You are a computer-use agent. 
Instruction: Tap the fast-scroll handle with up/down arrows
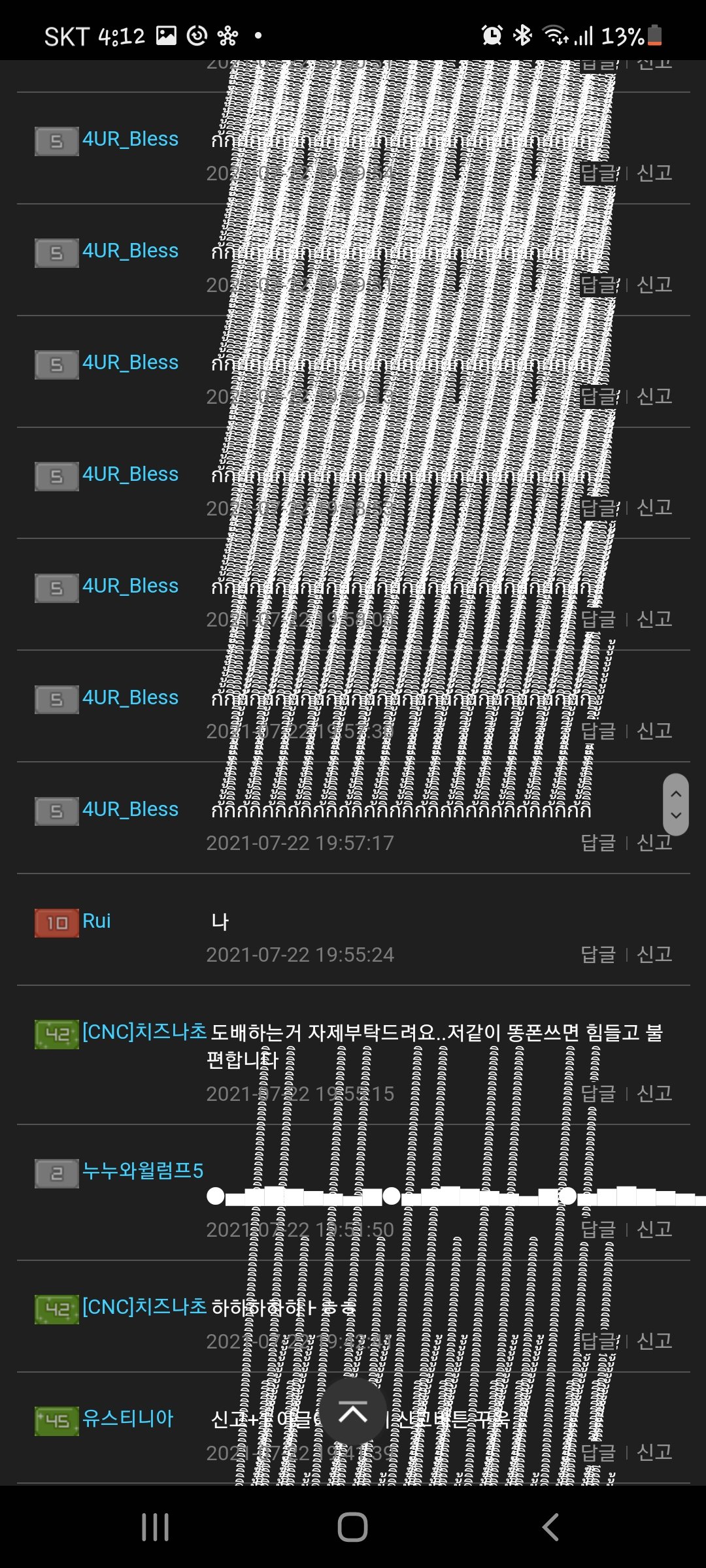click(x=676, y=804)
